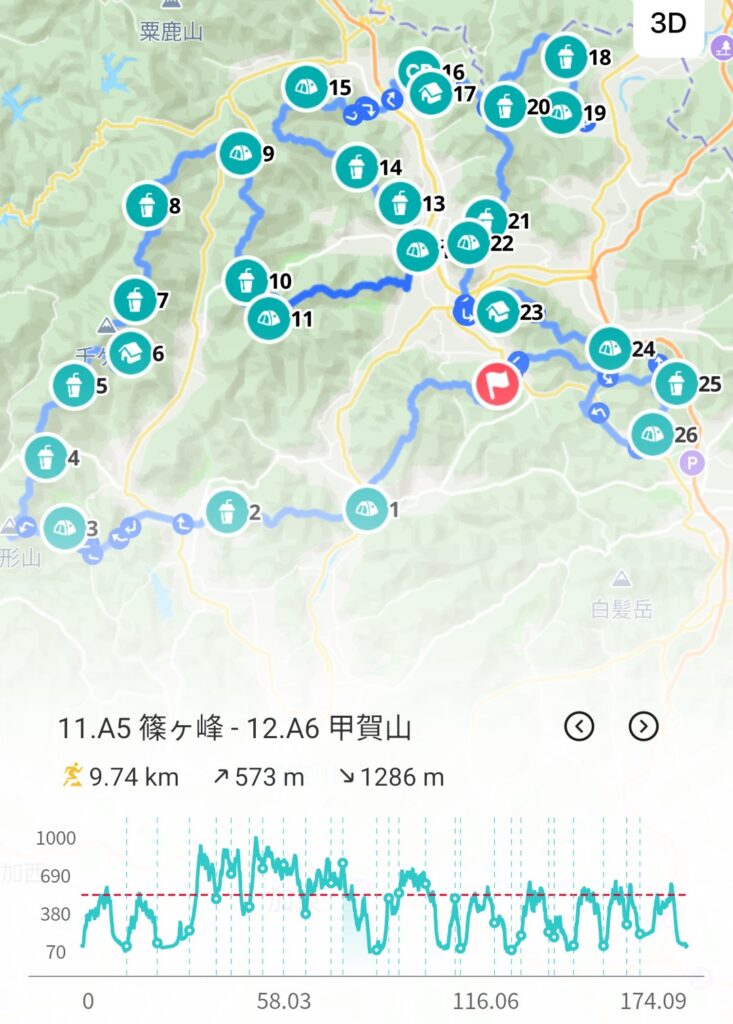The image size is (733, 1024).
Task: Open waypoint marker 11 on the map
Action: [x=267, y=319]
